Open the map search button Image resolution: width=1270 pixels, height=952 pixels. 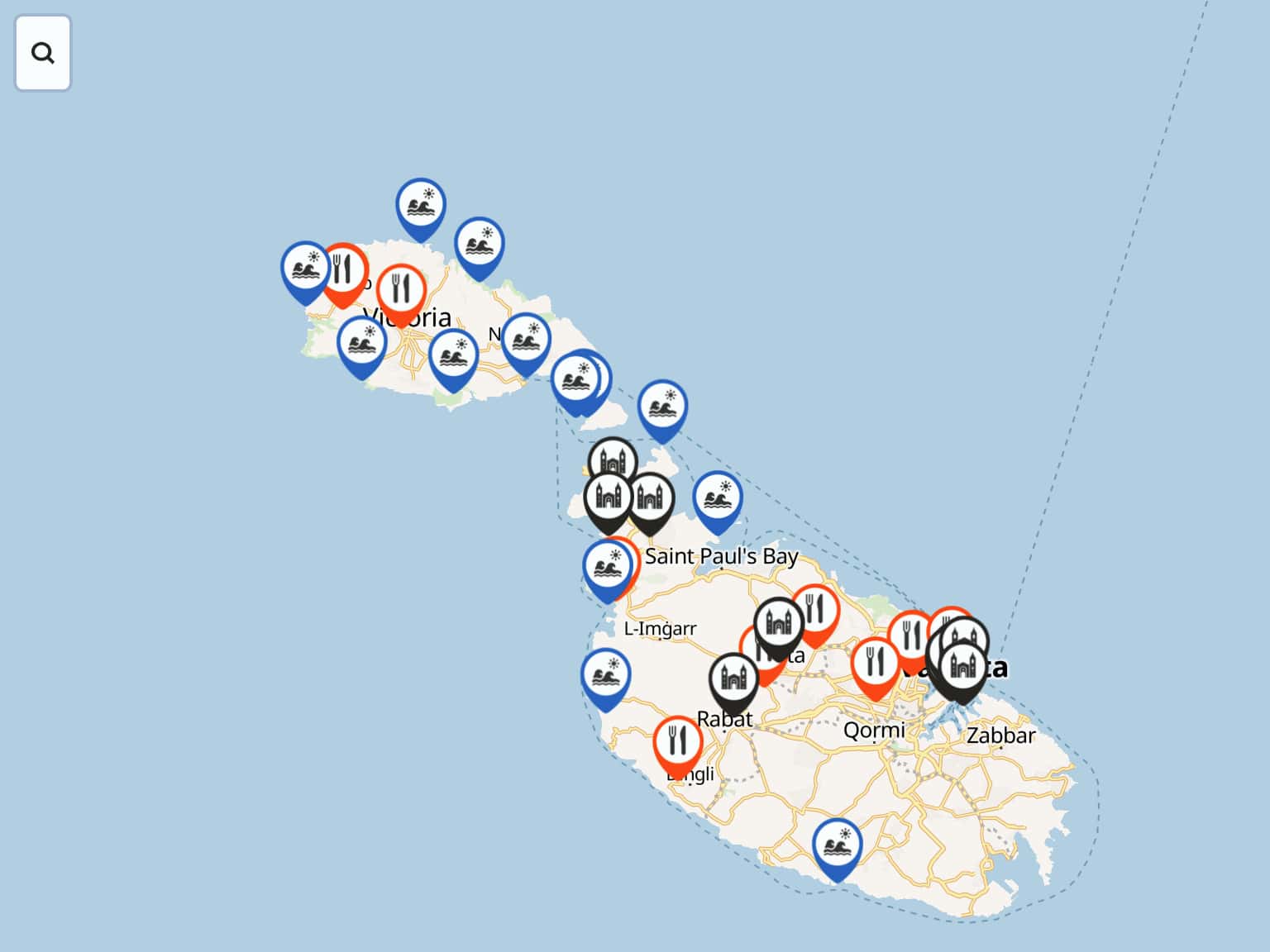43,53
